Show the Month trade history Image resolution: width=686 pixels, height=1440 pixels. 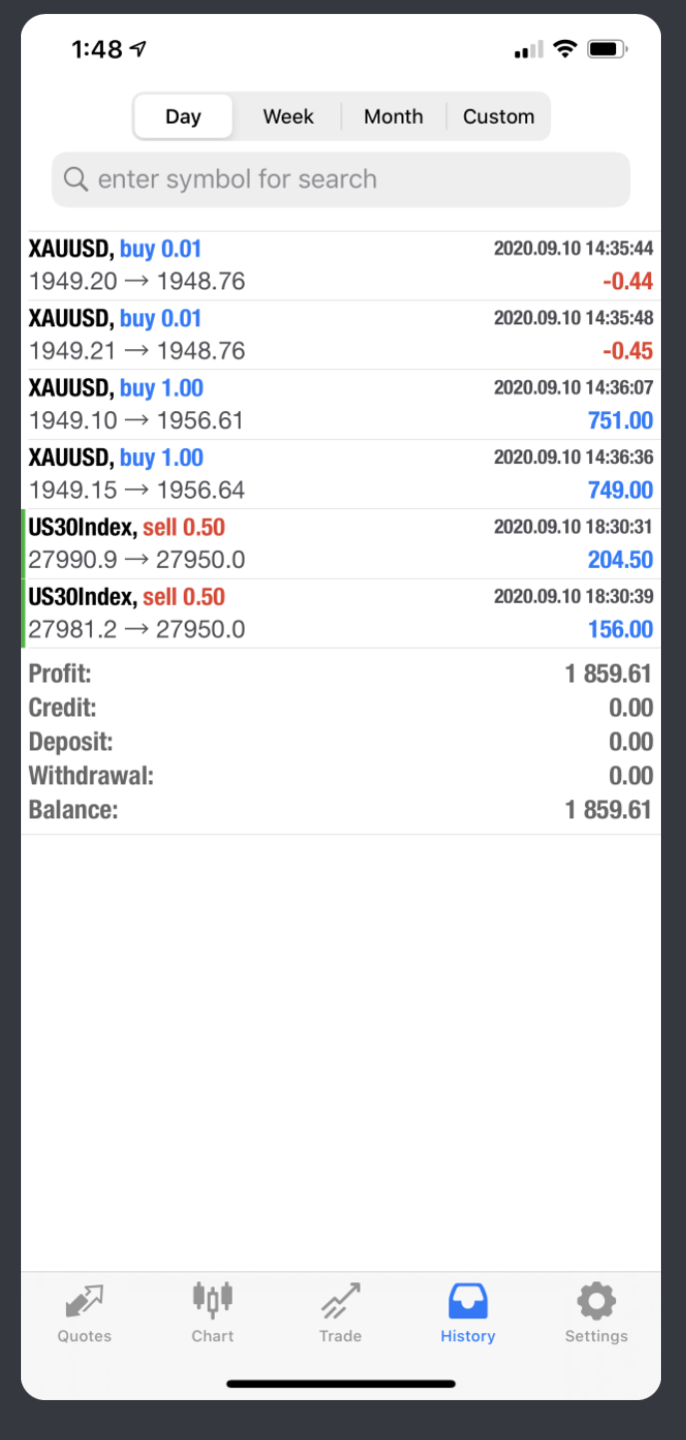(393, 117)
